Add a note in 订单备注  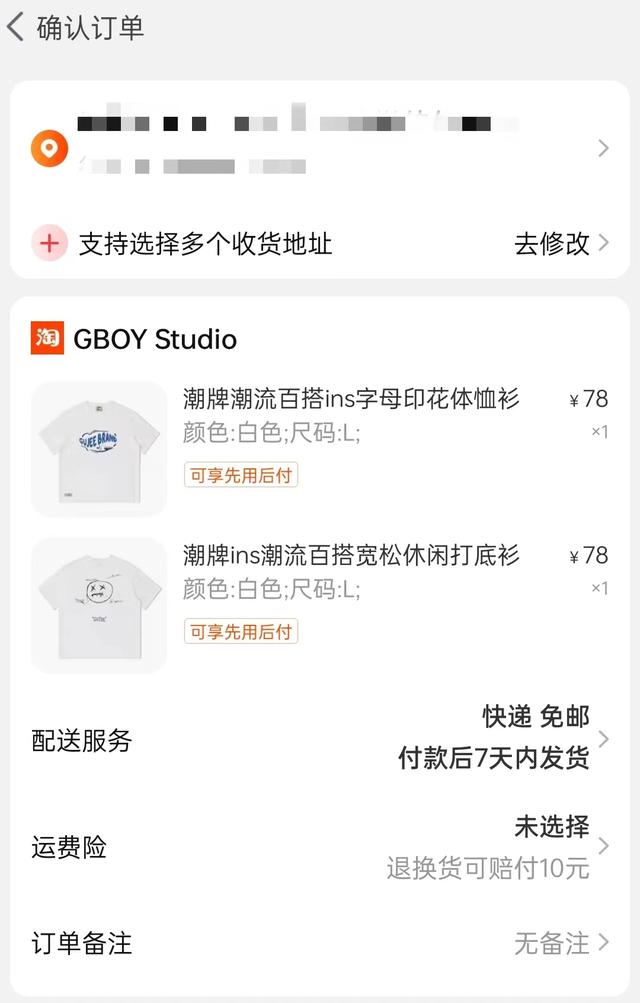320,942
